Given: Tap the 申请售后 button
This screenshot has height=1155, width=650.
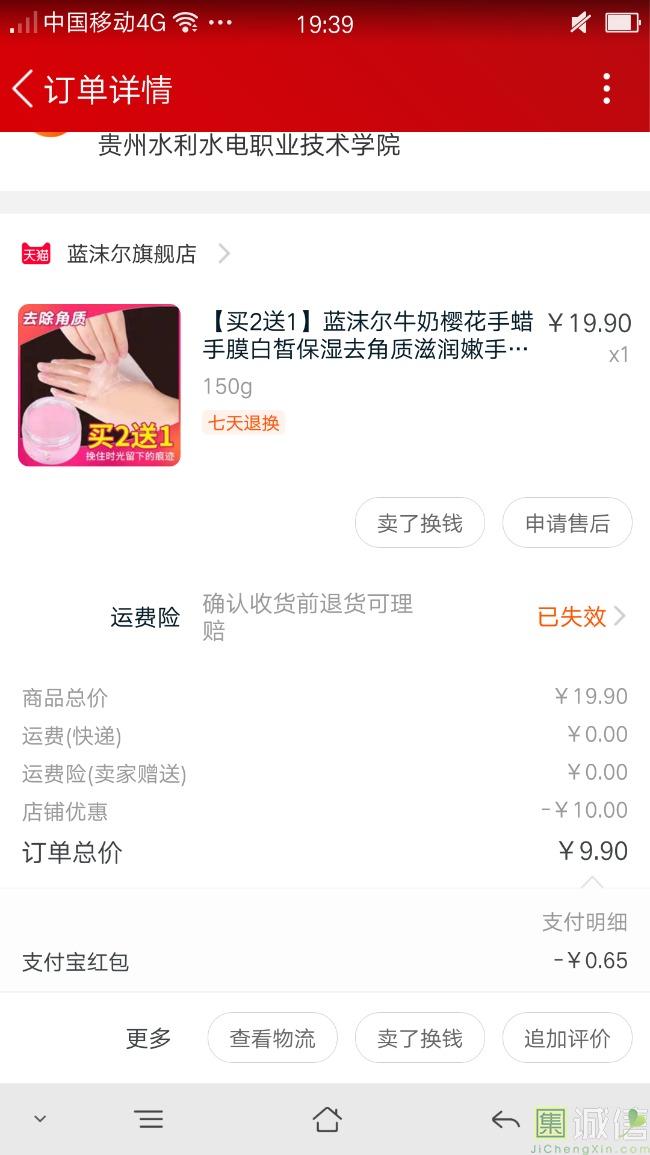Looking at the screenshot, I should (x=567, y=523).
